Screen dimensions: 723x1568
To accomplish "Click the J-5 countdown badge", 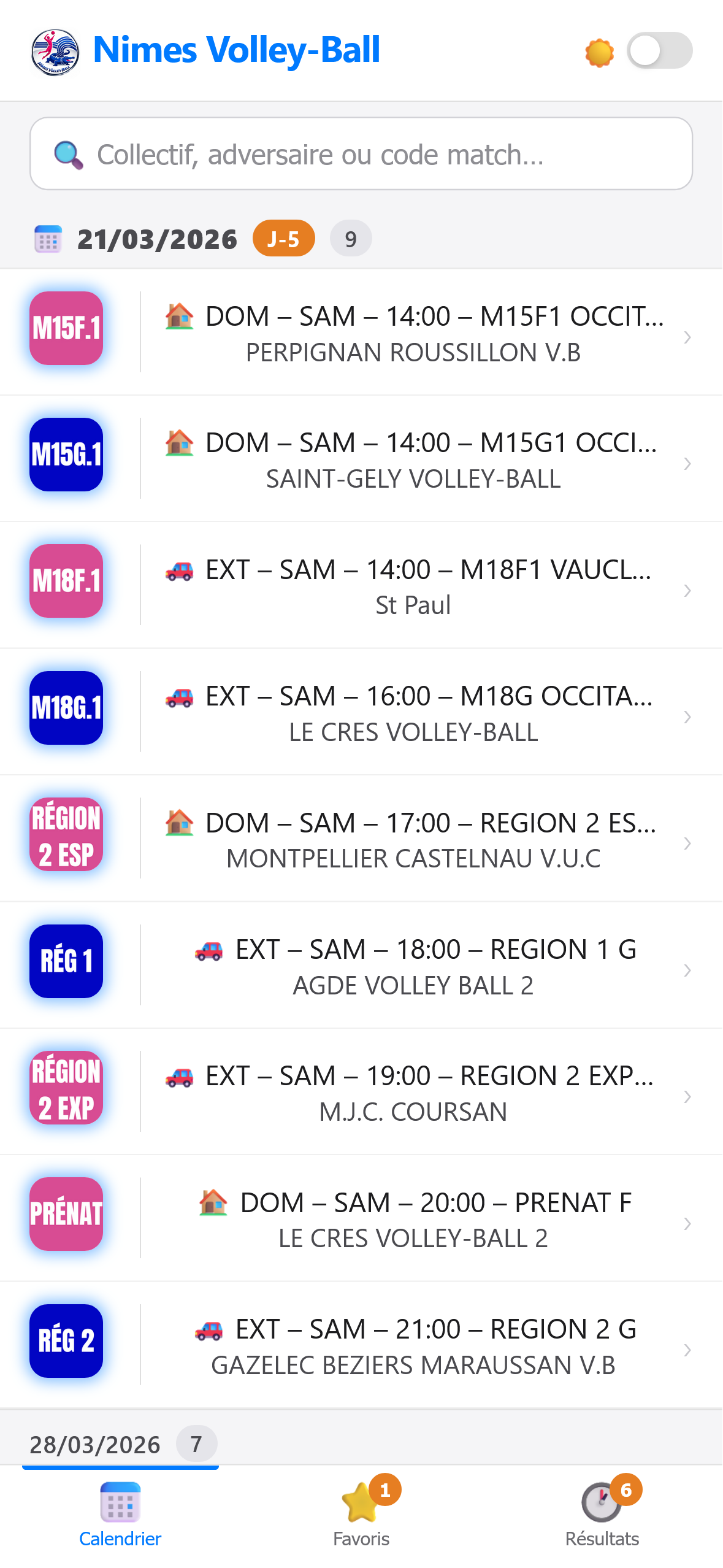I will pos(285,239).
